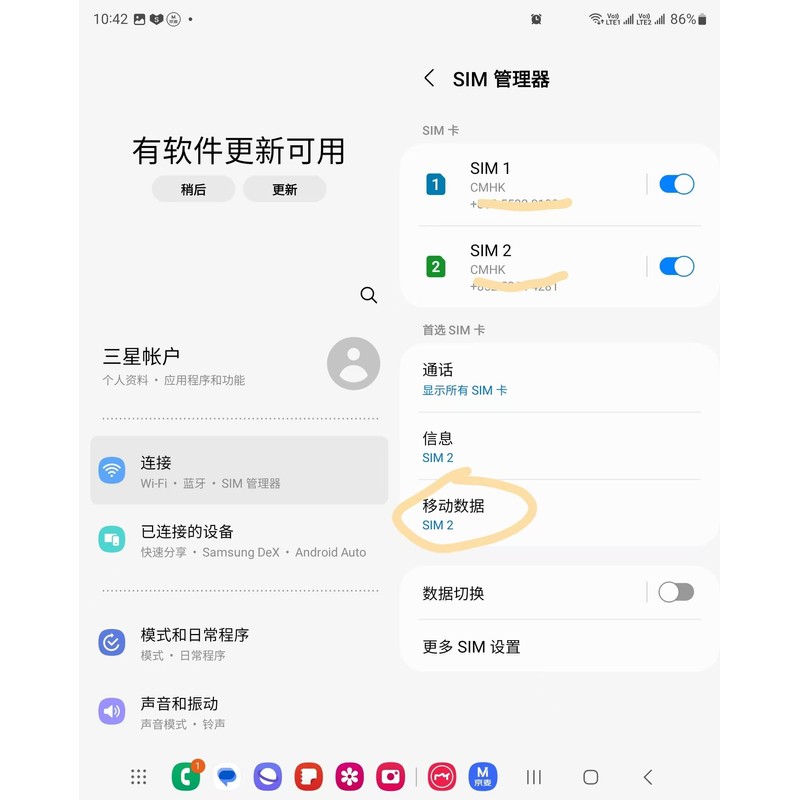The image size is (800, 800).
Task: Disable the SIM 2 switch
Action: point(677,266)
